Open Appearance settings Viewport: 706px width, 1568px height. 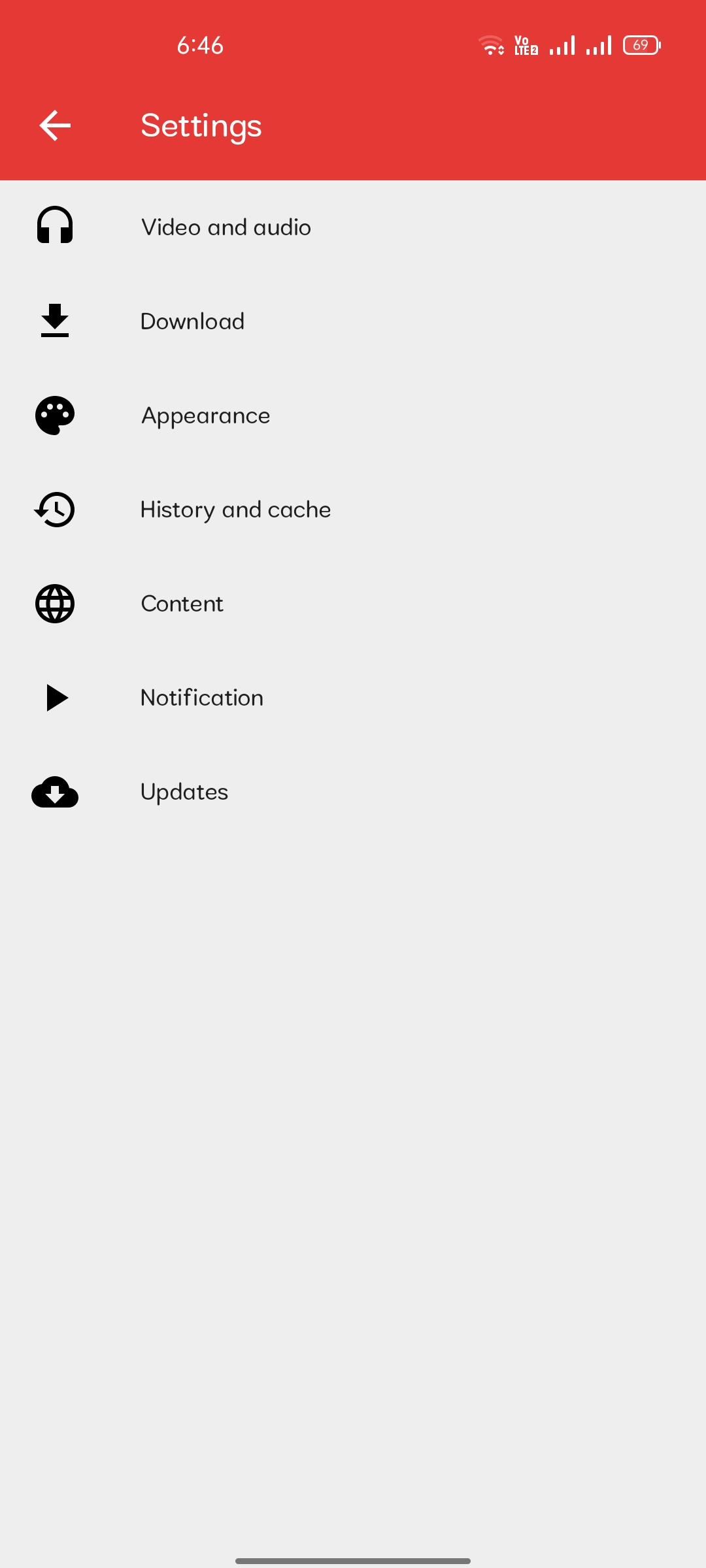pos(205,415)
